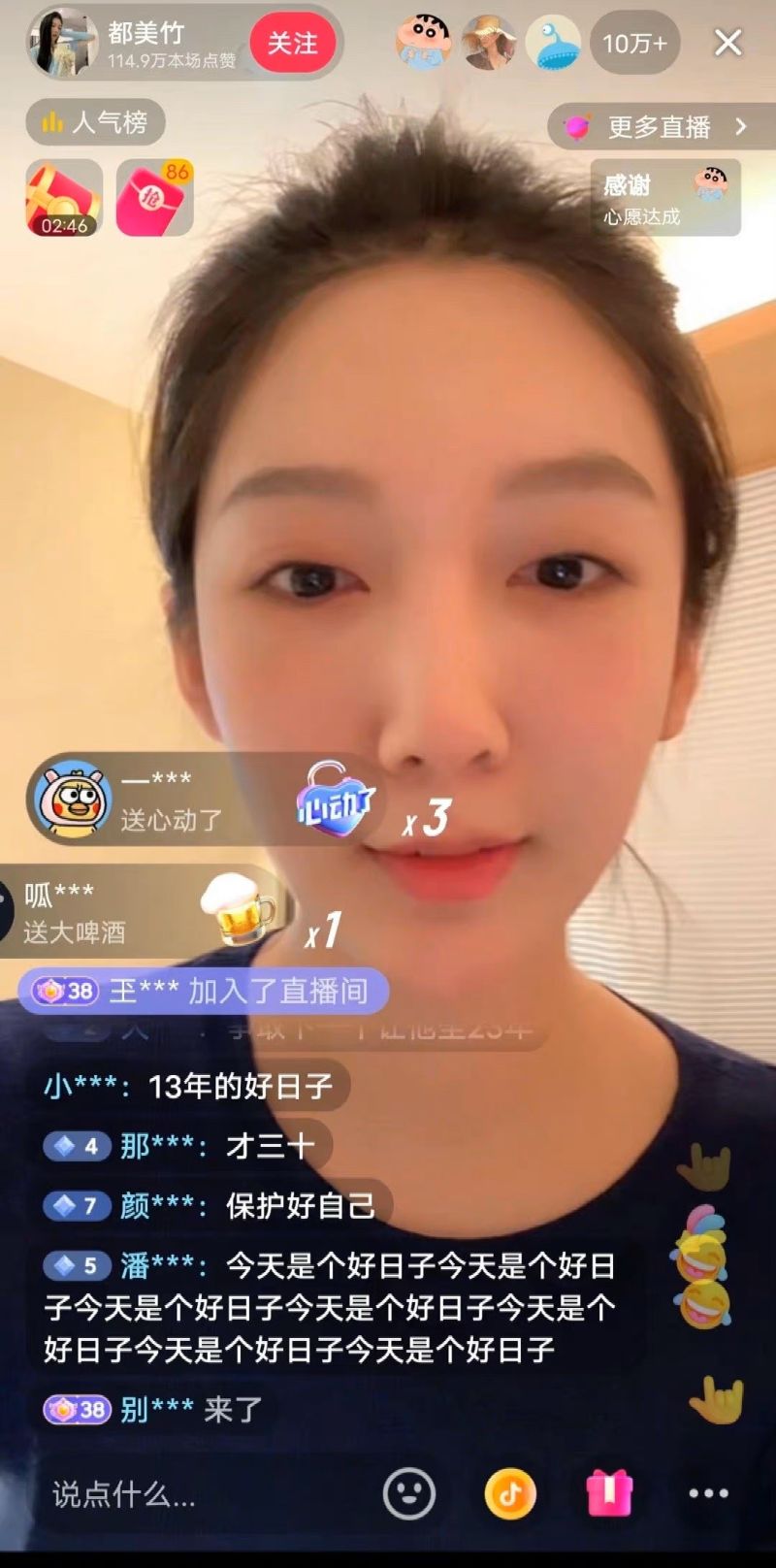Close the live stream
The image size is (776, 1568).
point(727,43)
